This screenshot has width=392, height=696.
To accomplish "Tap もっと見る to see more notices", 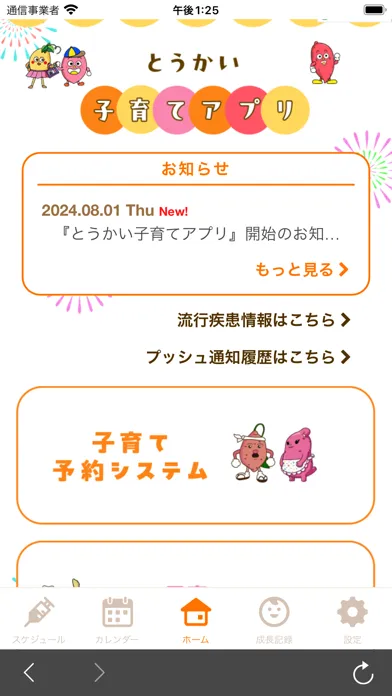I will pyautogui.click(x=302, y=269).
